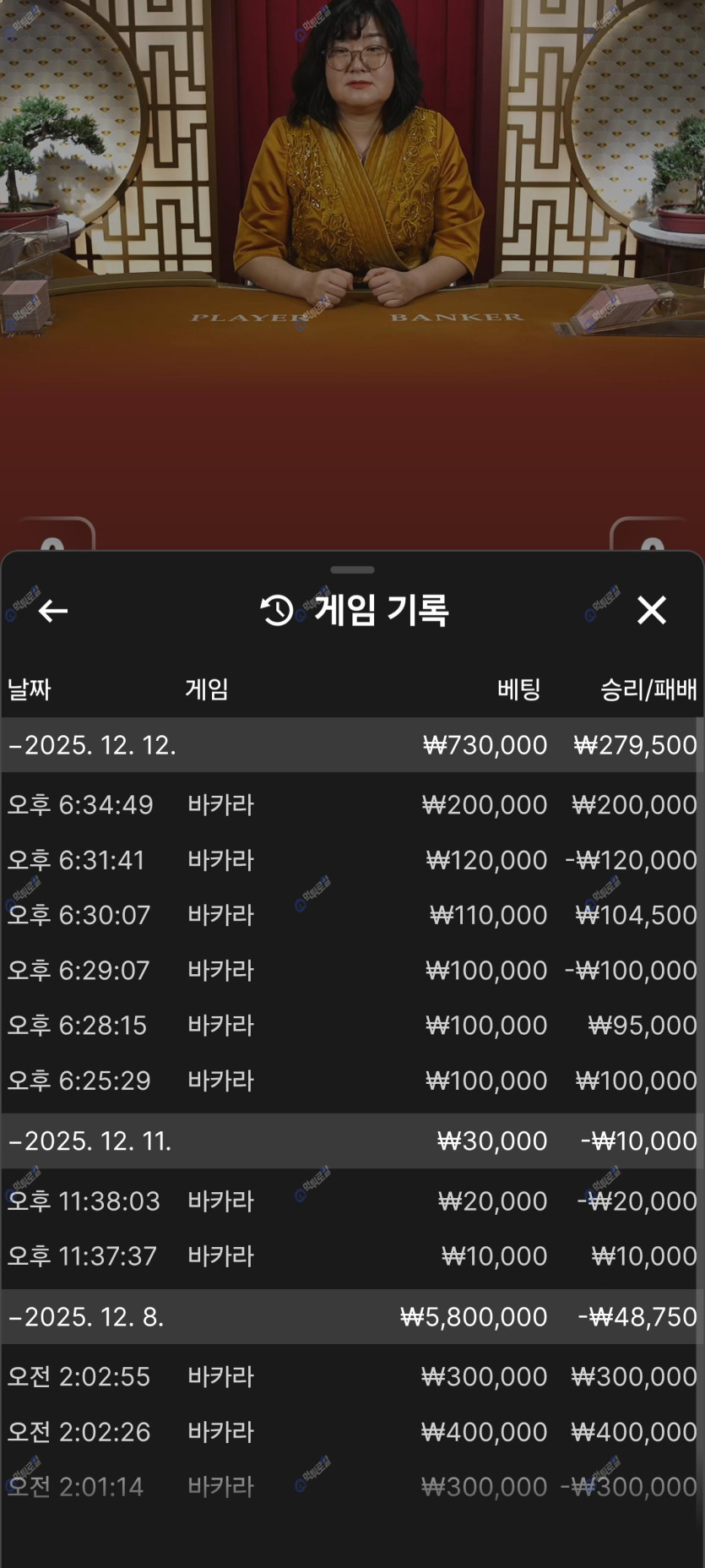The image size is (705, 1568).
Task: Close the 게임 기록 panel
Action: click(x=651, y=610)
